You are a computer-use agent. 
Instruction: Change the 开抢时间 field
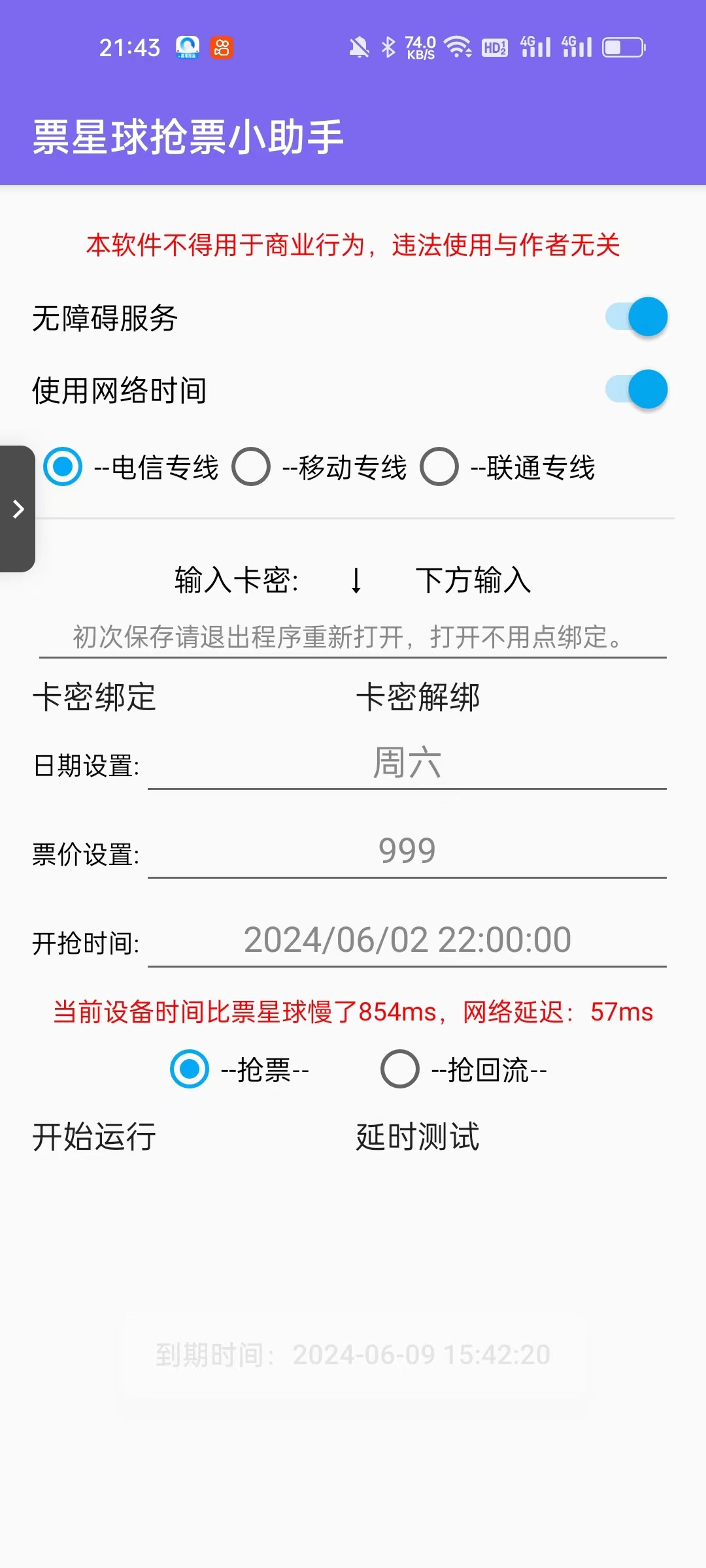point(407,940)
